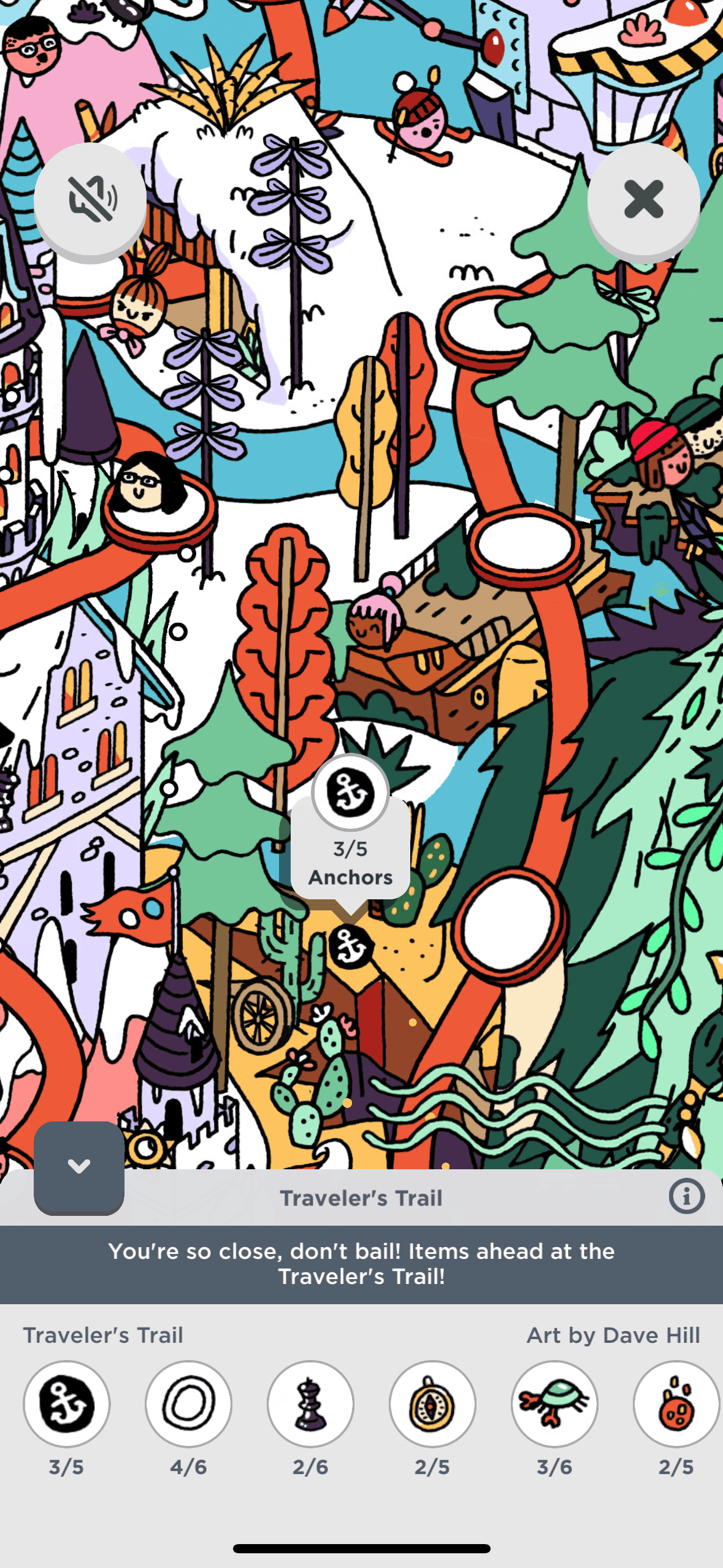
Task: Open the Traveler's Trail info icon
Action: (686, 1196)
